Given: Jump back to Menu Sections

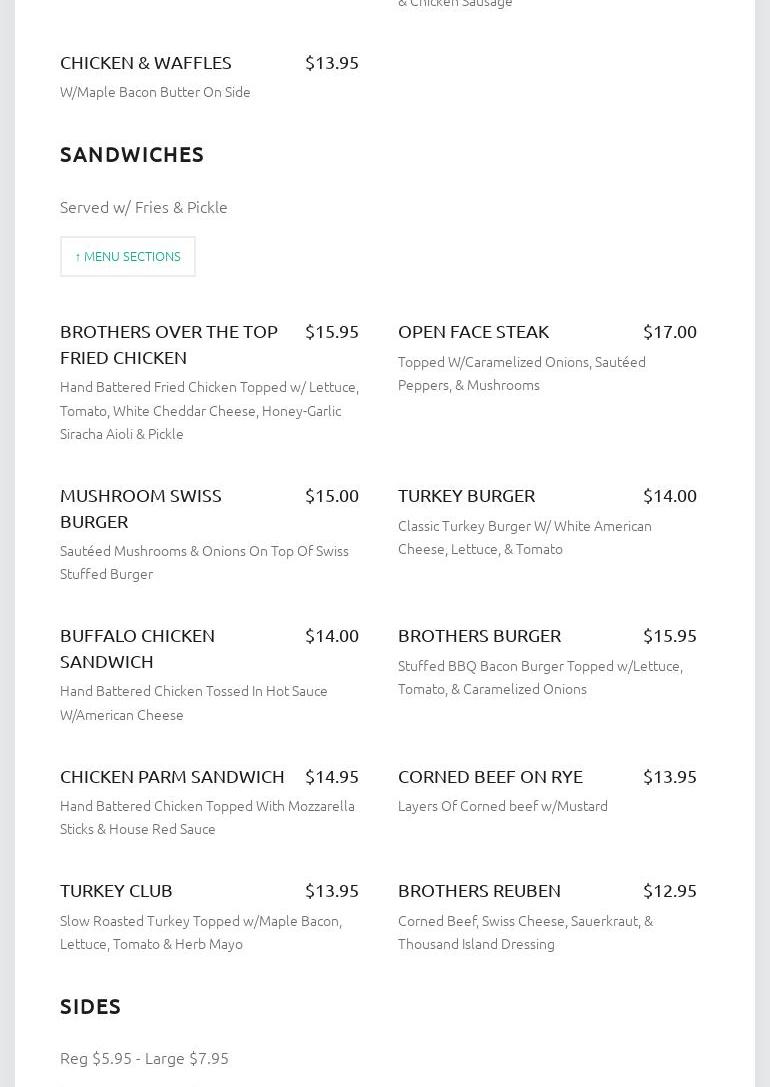Looking at the screenshot, I should coord(128,257).
